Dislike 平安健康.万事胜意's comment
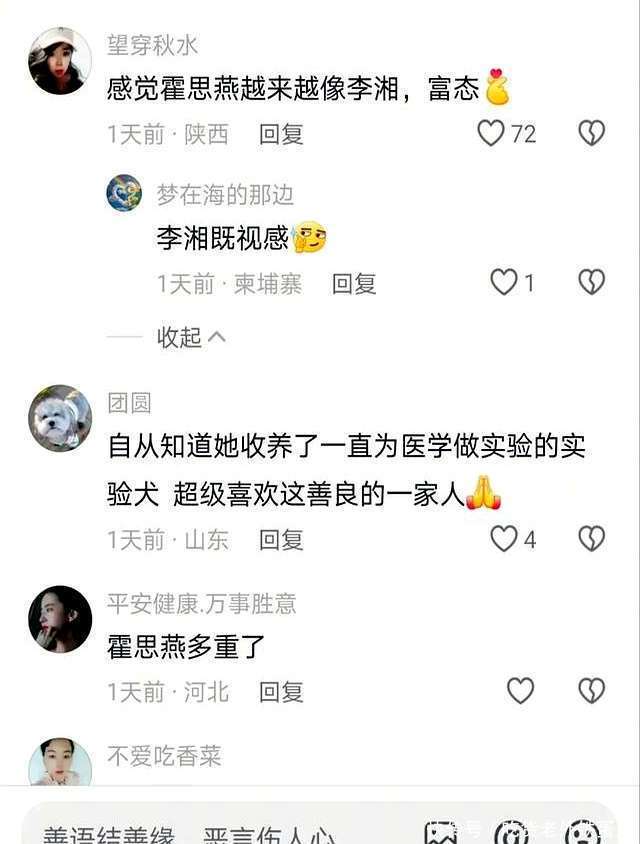 pyautogui.click(x=592, y=690)
